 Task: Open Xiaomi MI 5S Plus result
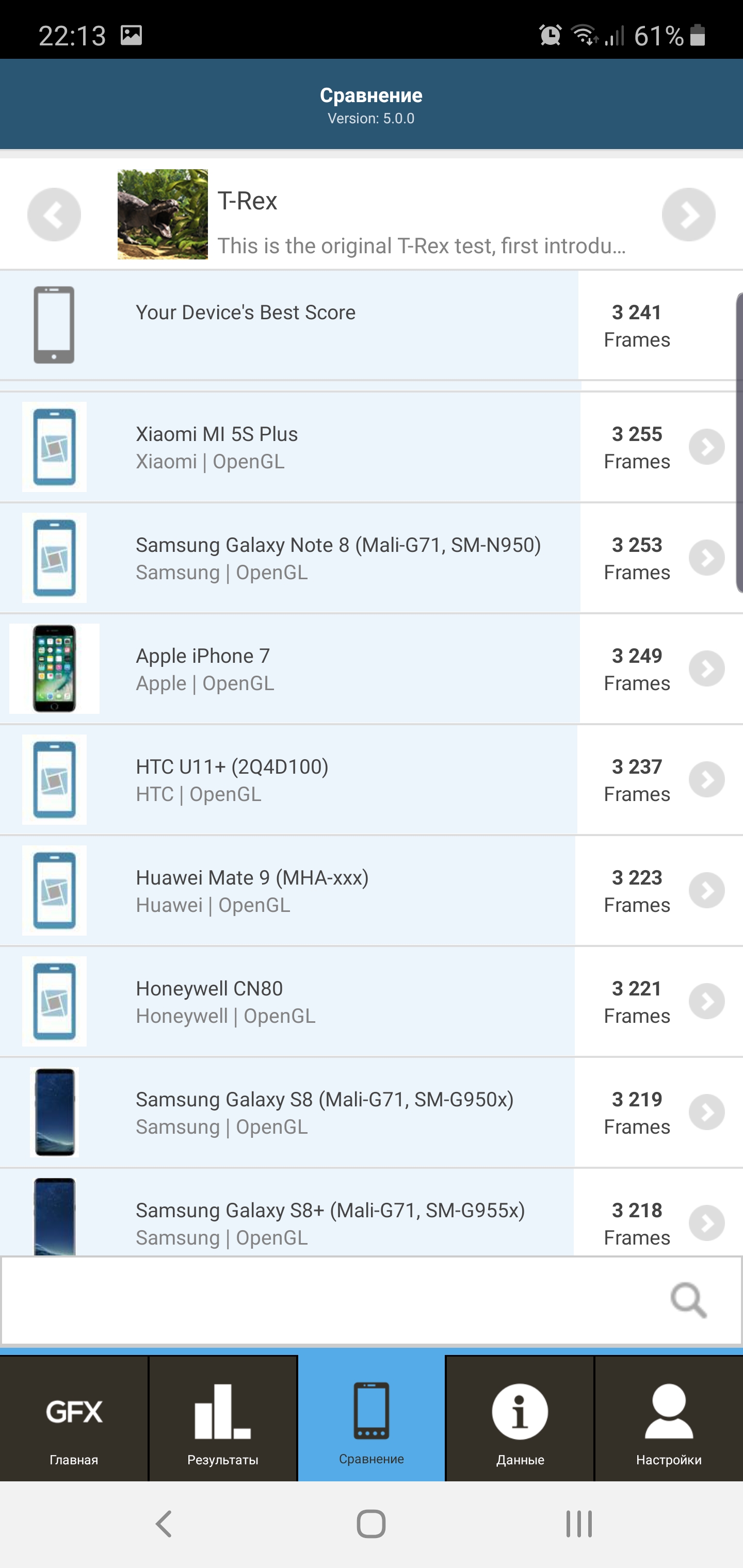tap(372, 447)
